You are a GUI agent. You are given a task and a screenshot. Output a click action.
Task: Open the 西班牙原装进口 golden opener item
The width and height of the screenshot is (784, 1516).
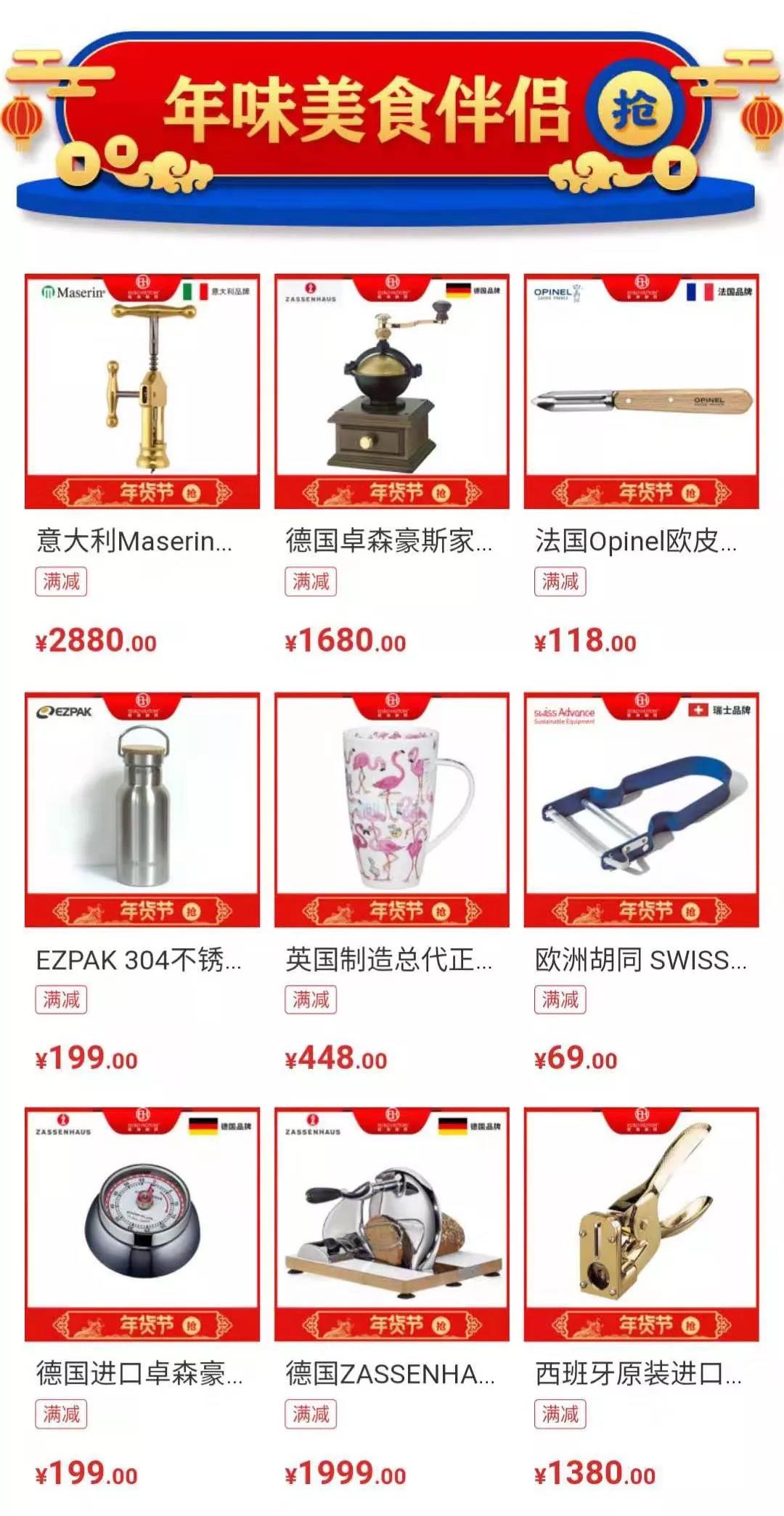coord(641,1223)
